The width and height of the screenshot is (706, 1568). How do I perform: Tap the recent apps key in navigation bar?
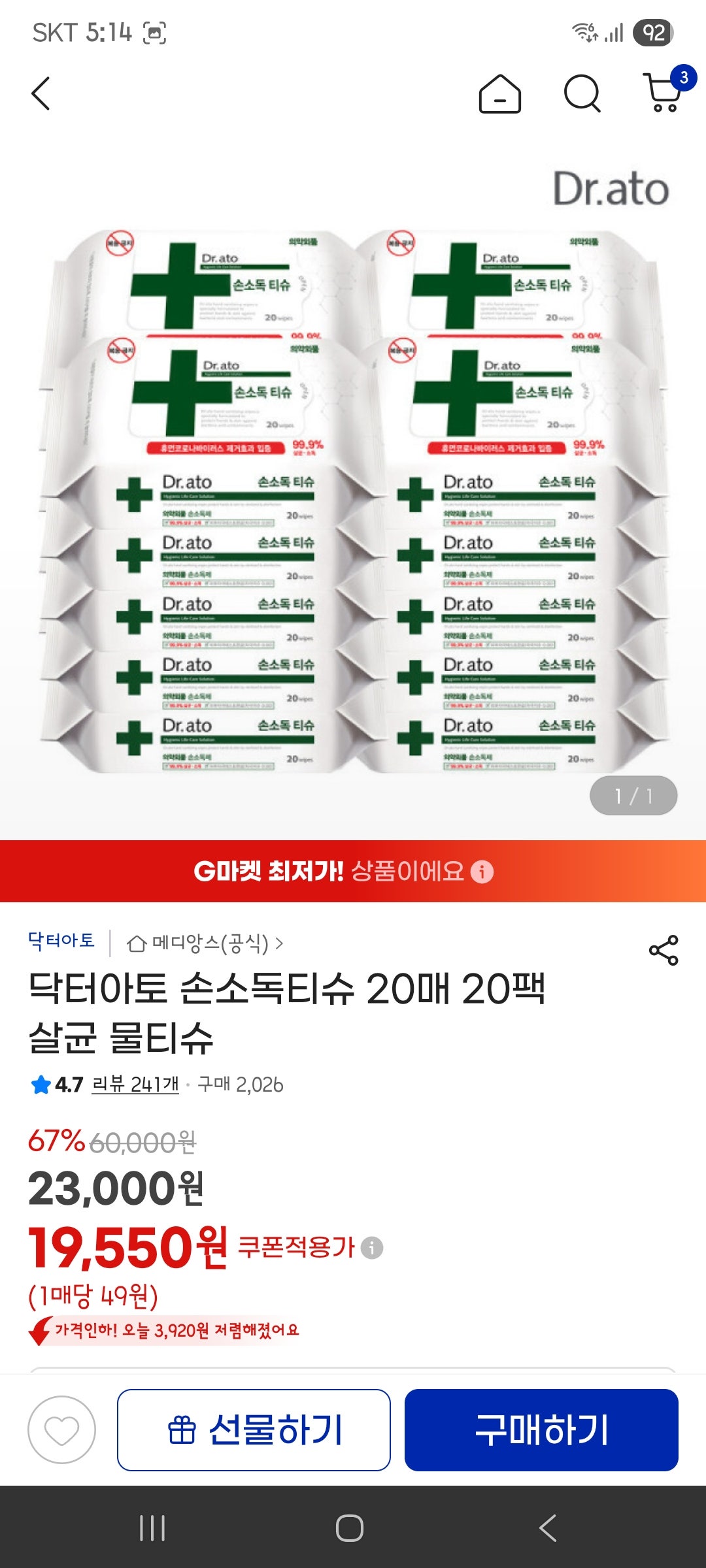[152, 1529]
